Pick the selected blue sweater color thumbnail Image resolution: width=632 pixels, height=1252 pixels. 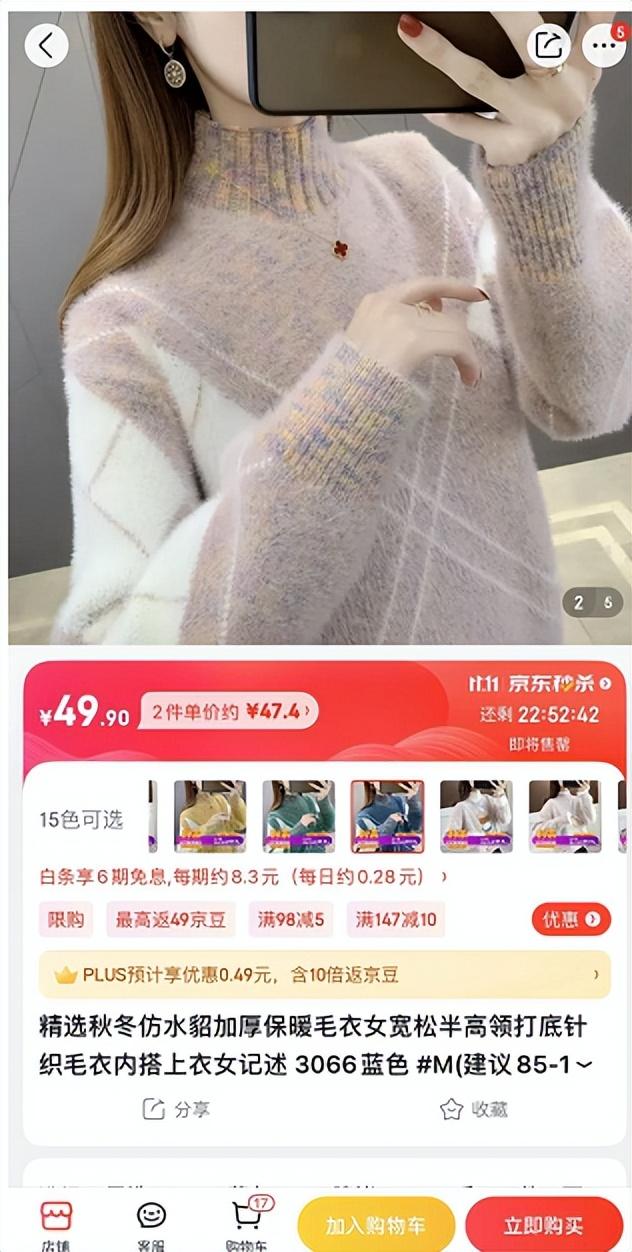pos(387,816)
